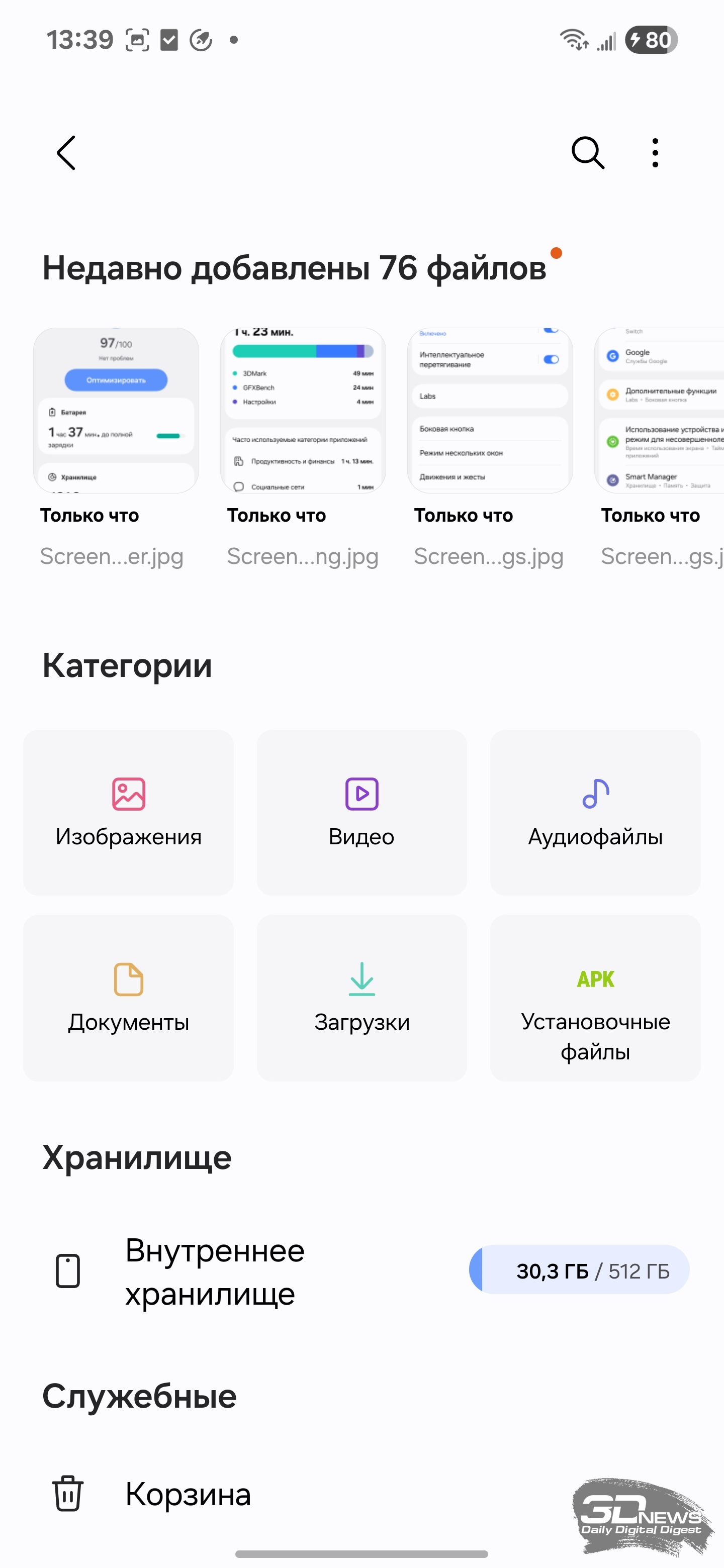This screenshot has width=724, height=1568.
Task: Open the Видео category
Action: click(x=361, y=813)
